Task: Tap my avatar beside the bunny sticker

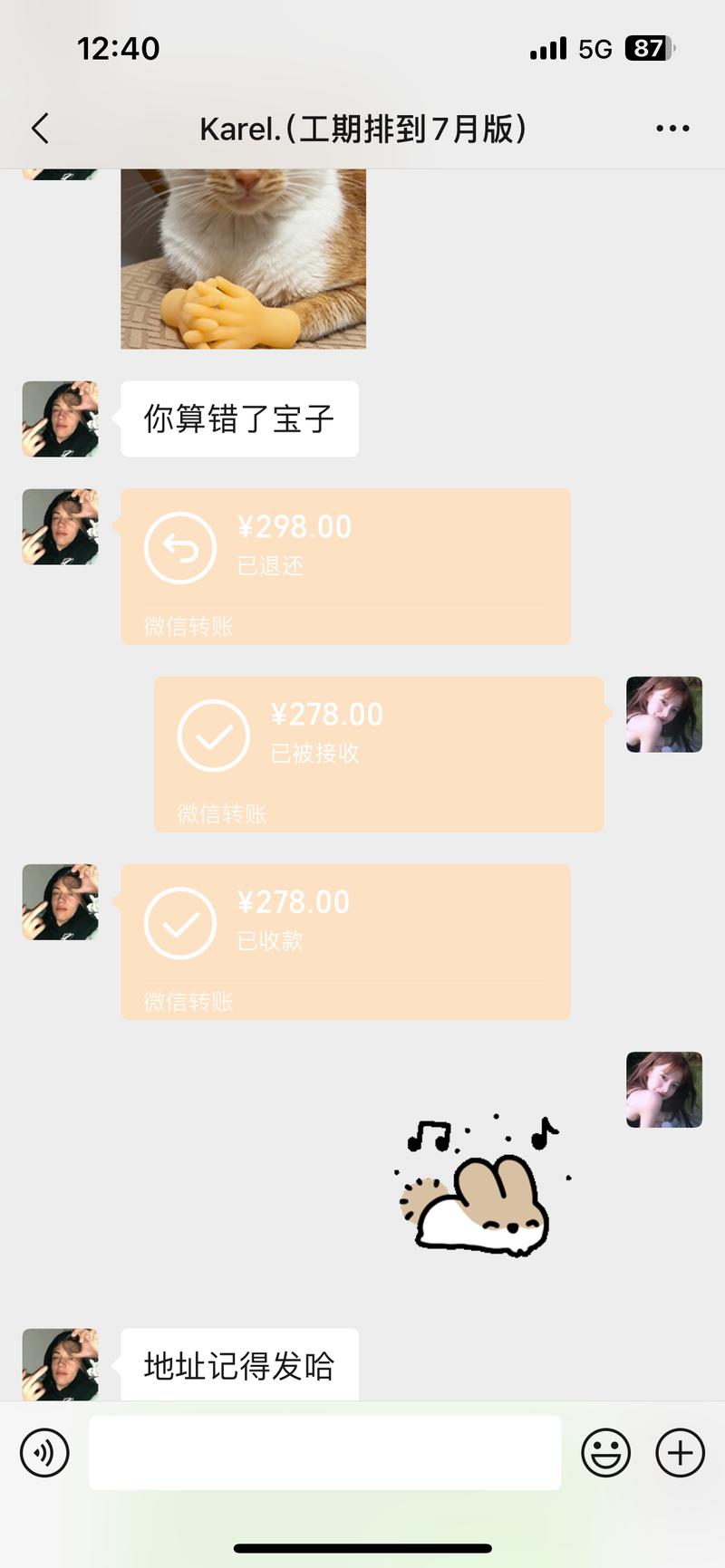Action: (664, 1089)
